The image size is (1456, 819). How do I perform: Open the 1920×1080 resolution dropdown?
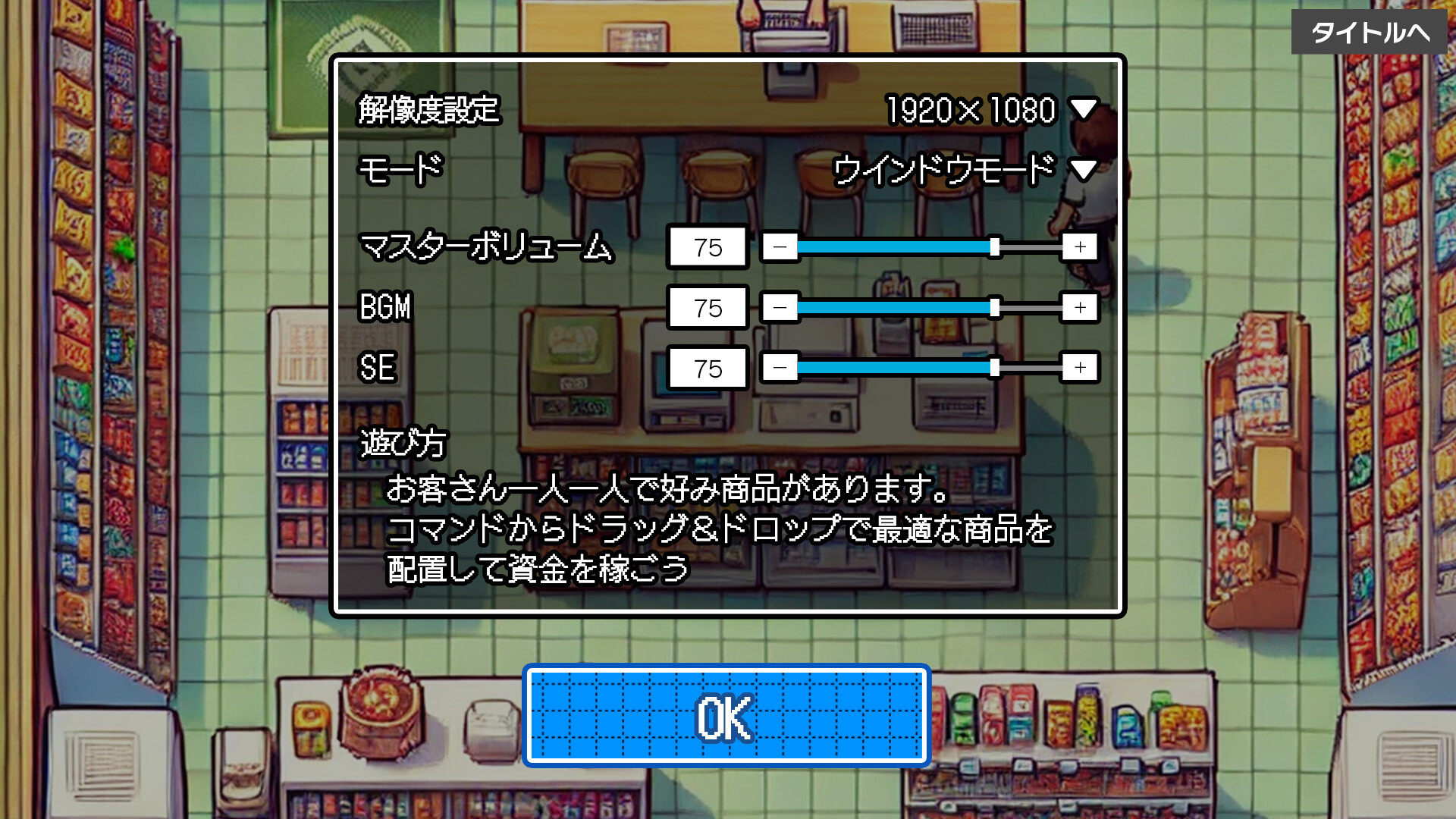click(x=990, y=110)
